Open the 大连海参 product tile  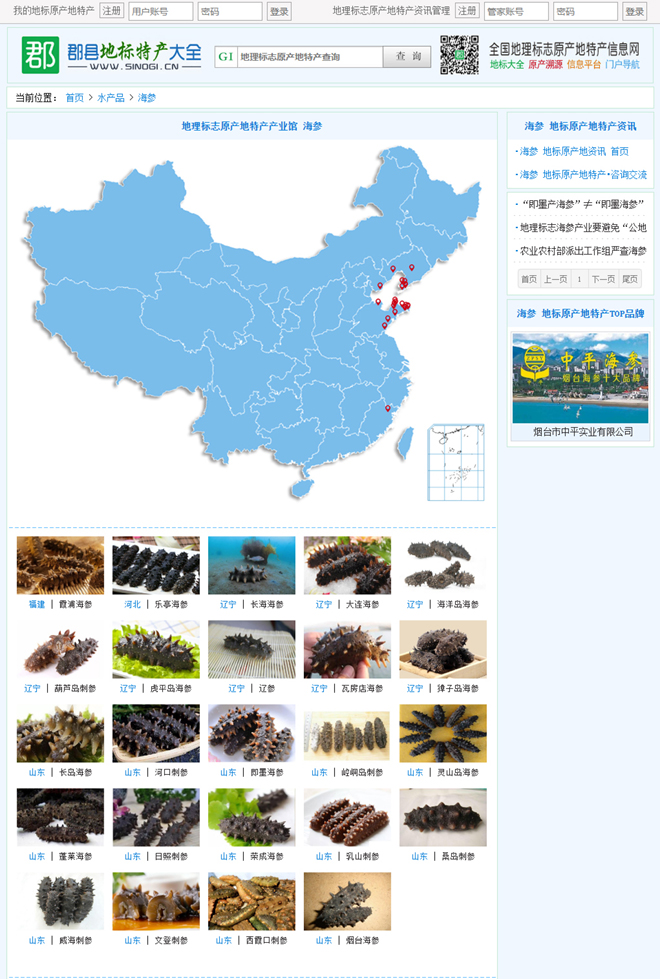(347, 566)
